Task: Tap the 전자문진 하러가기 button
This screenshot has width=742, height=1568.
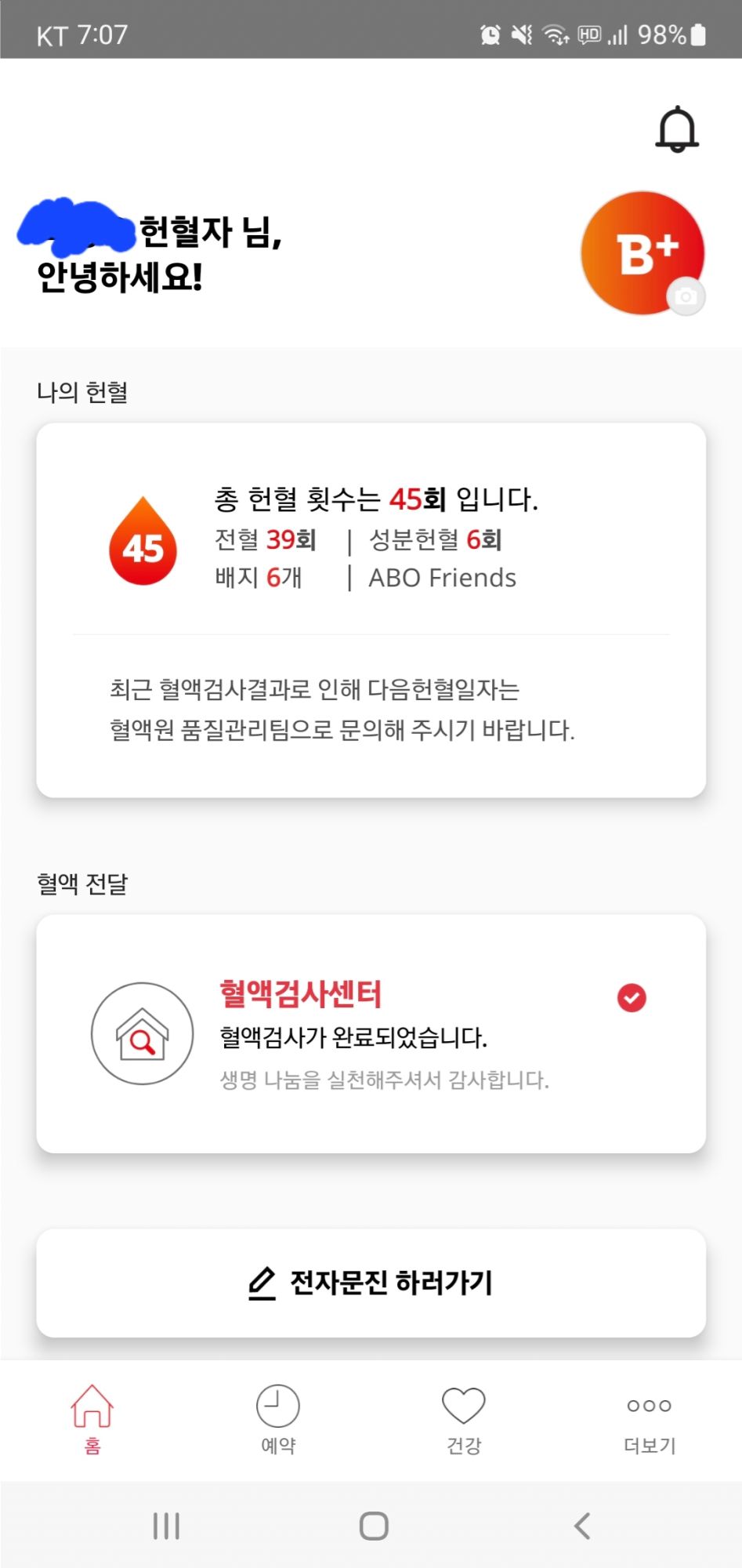Action: click(371, 1283)
